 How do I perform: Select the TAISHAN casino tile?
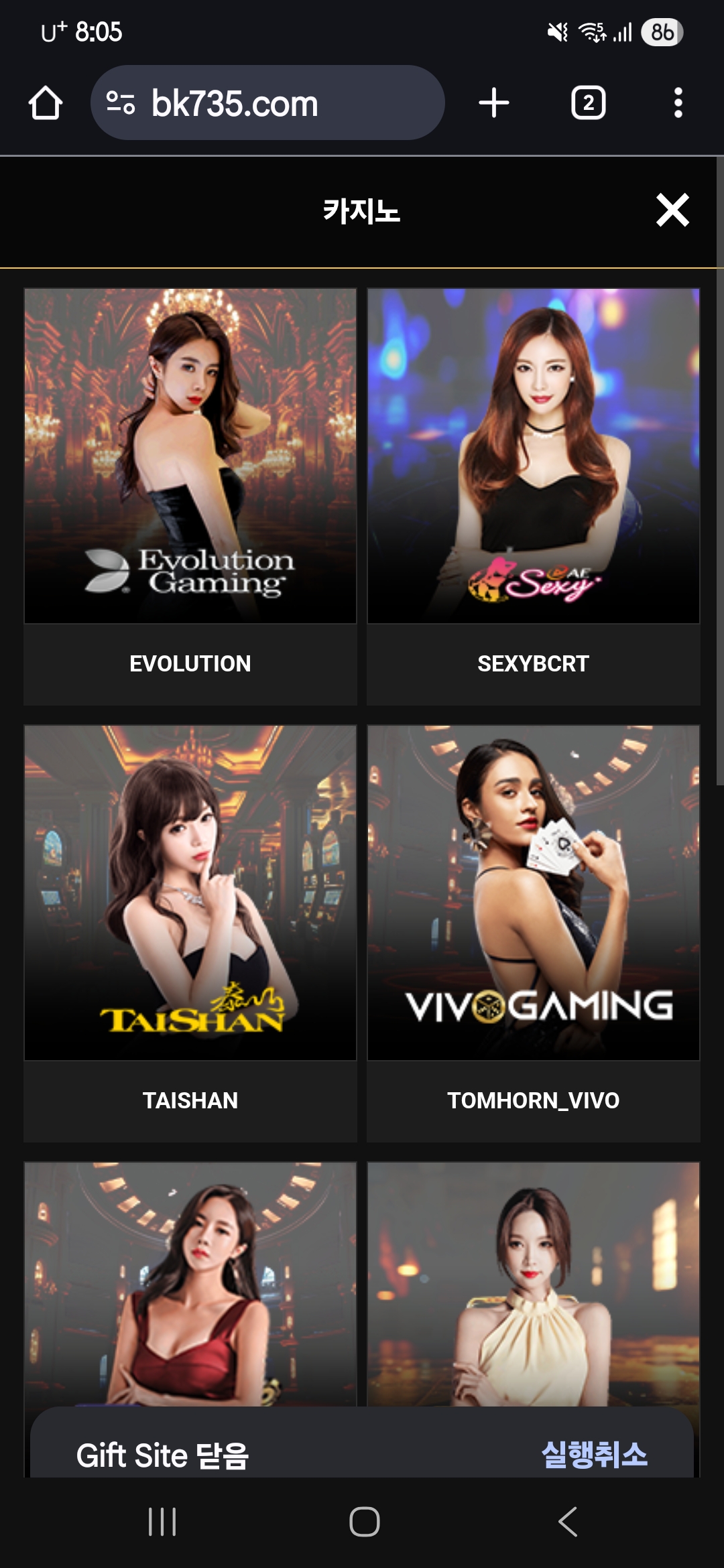pyautogui.click(x=190, y=931)
